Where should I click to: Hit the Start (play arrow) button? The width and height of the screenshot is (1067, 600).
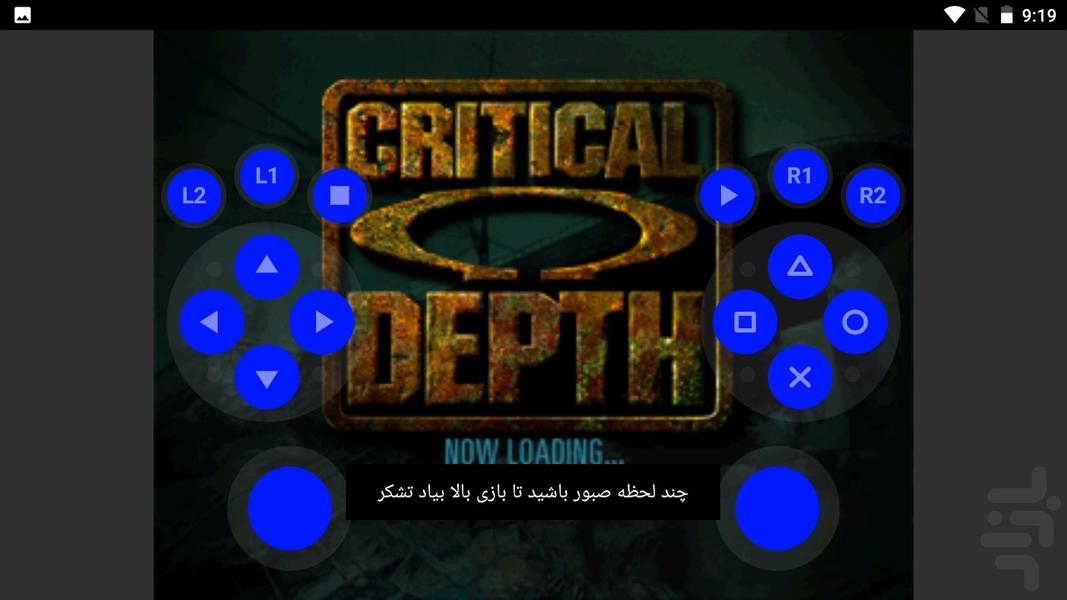click(728, 195)
